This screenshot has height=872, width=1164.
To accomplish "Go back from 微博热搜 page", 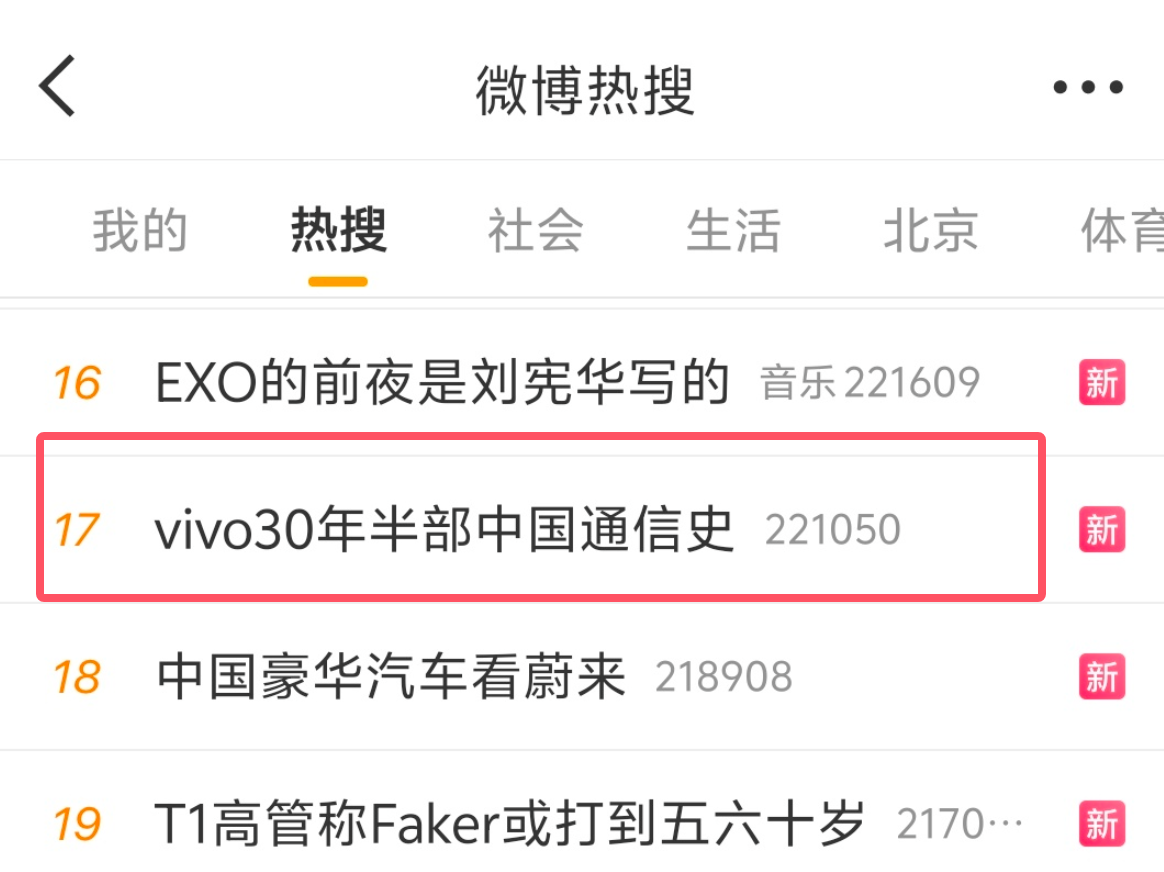I will coord(58,86).
